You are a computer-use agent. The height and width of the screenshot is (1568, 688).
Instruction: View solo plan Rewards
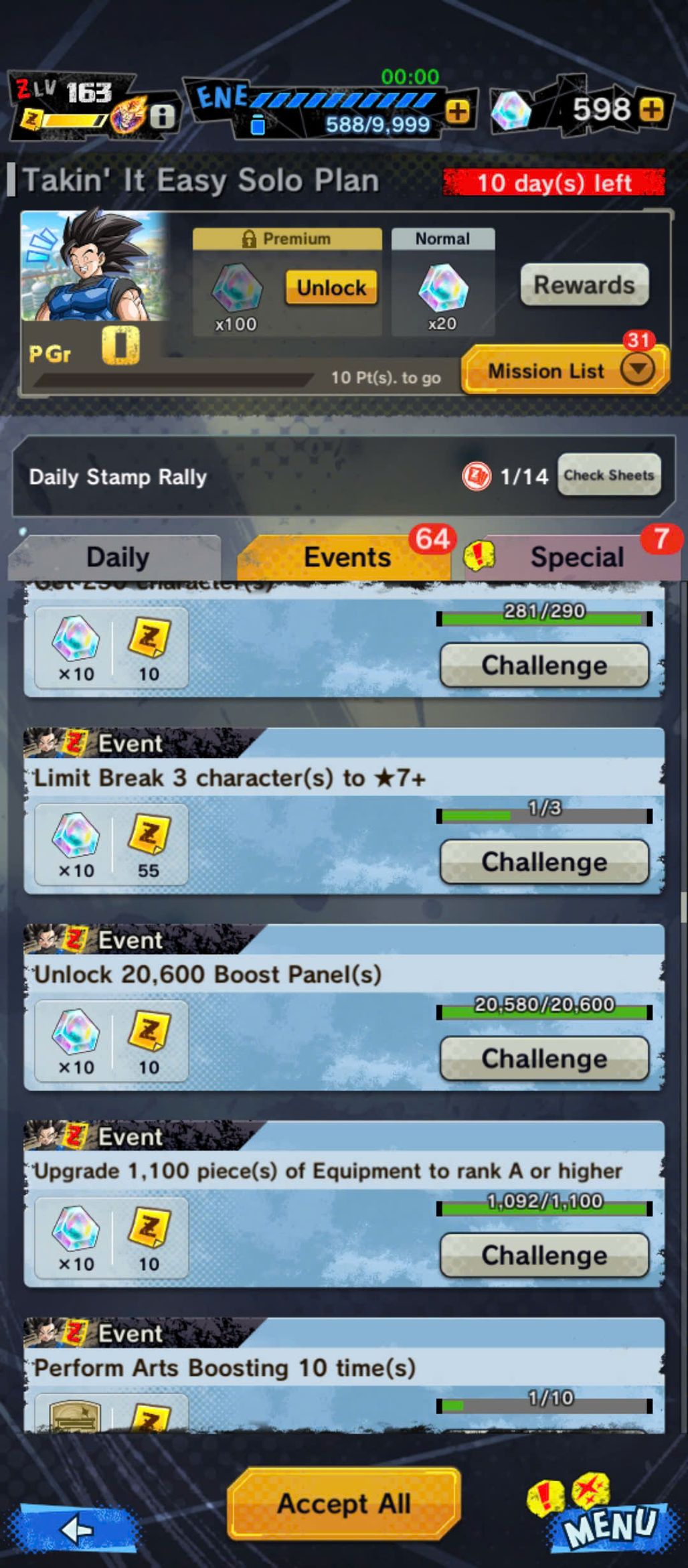(x=584, y=285)
